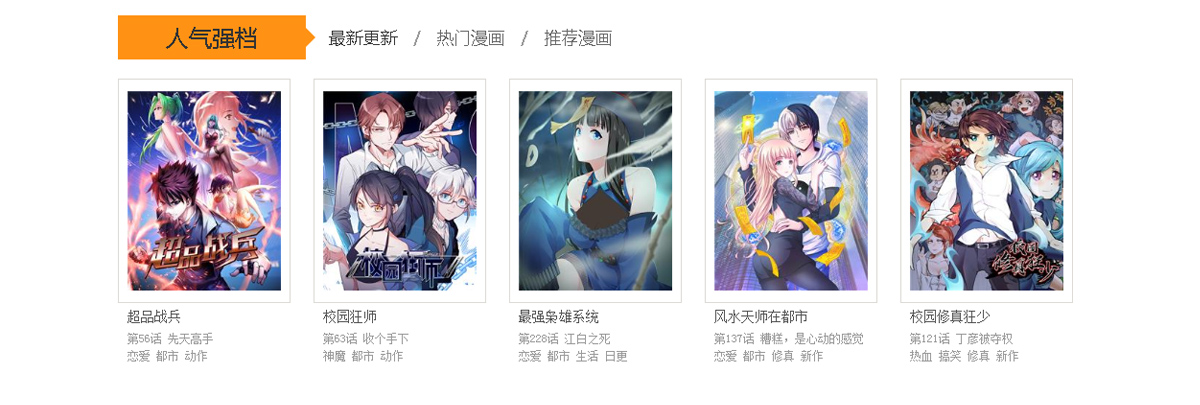The image size is (1200, 405).
Task: Open chapter 第121话 丁彦被夺权
Action: (x=960, y=339)
